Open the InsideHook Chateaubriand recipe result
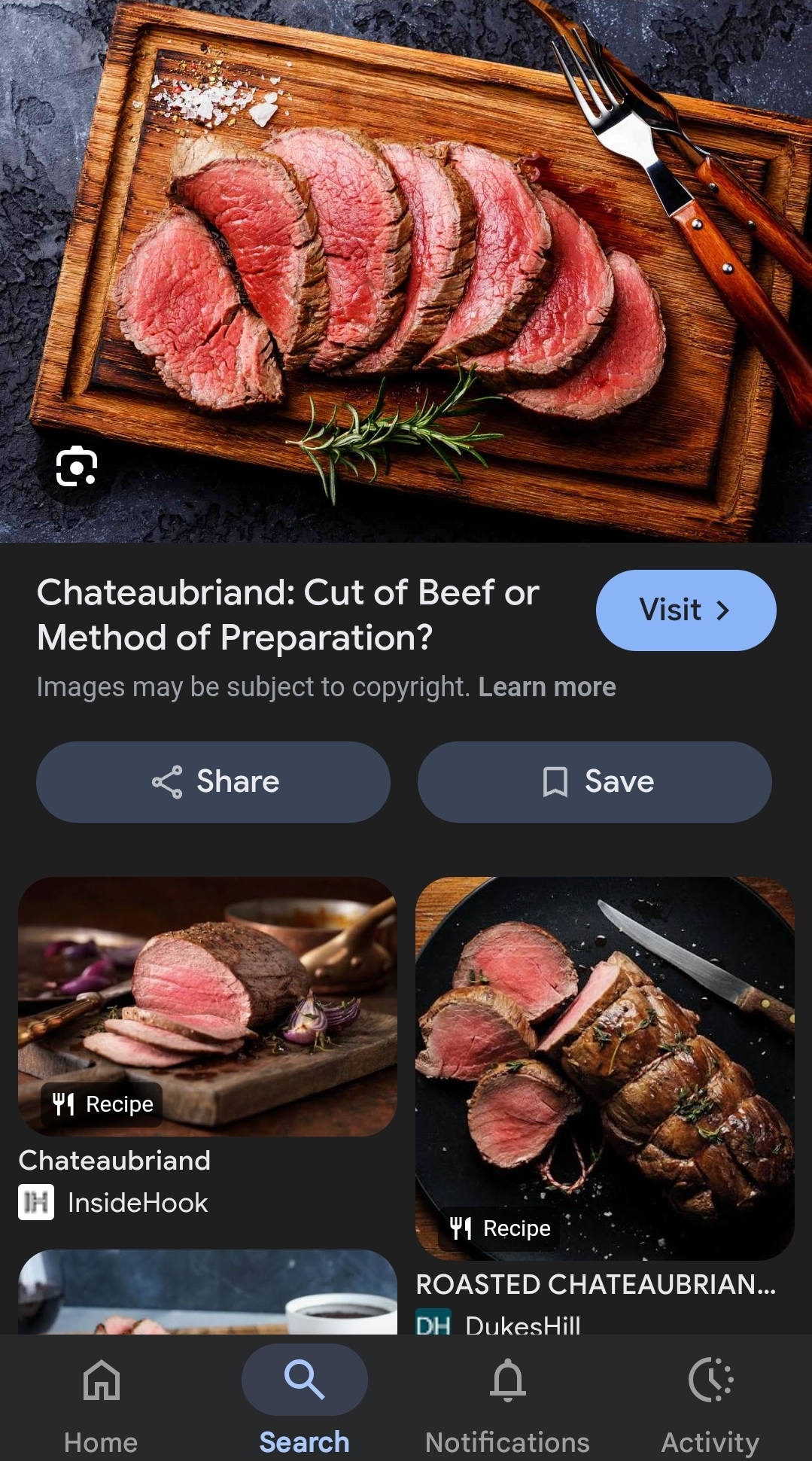This screenshot has height=1461, width=812. (208, 1007)
